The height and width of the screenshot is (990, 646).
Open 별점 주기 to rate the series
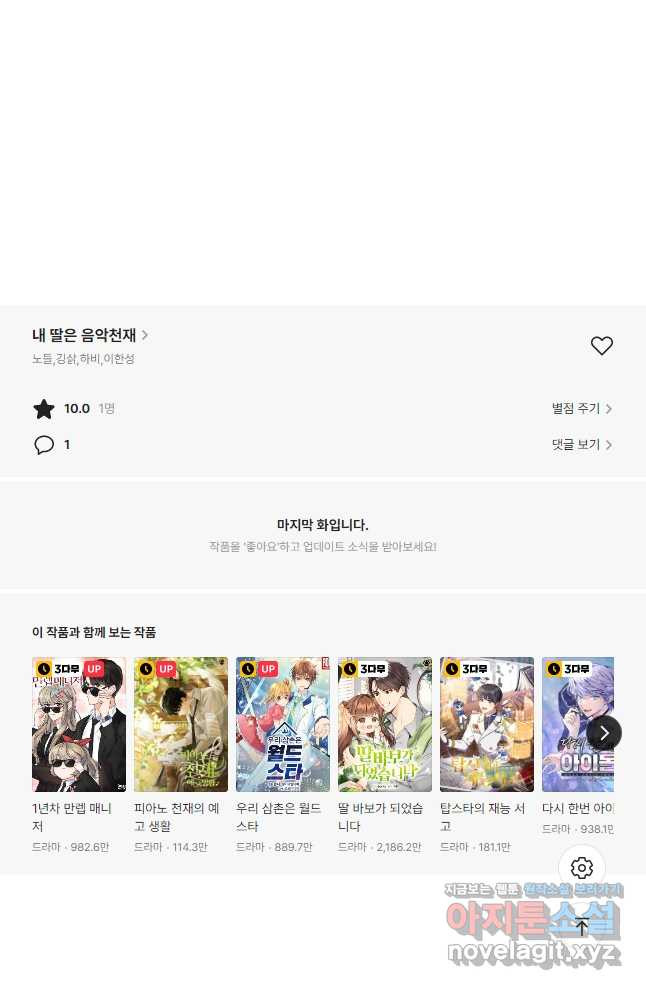[581, 408]
